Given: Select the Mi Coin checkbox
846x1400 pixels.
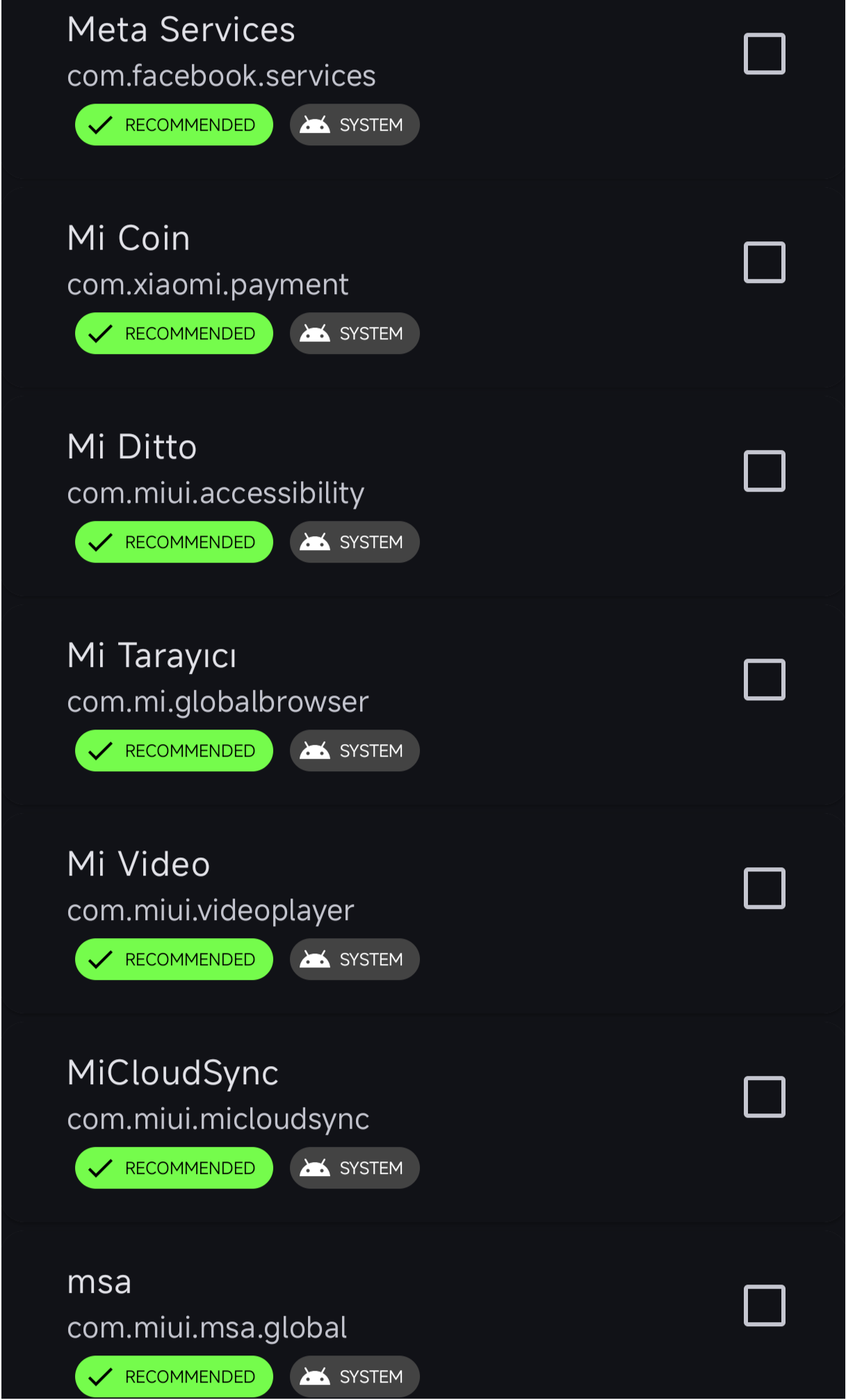Looking at the screenshot, I should [764, 262].
